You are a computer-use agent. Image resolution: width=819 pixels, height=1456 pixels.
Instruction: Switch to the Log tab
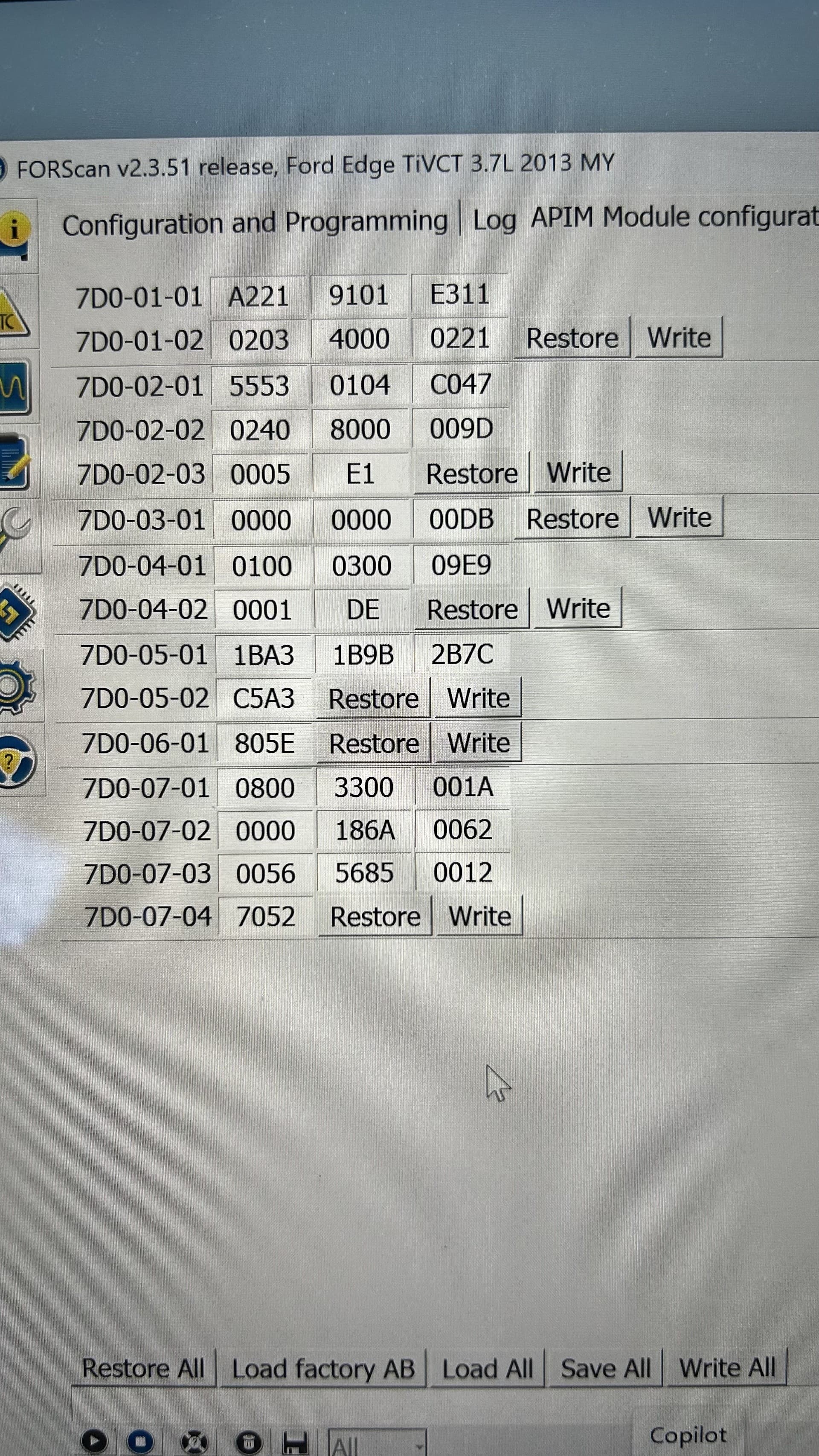(494, 221)
